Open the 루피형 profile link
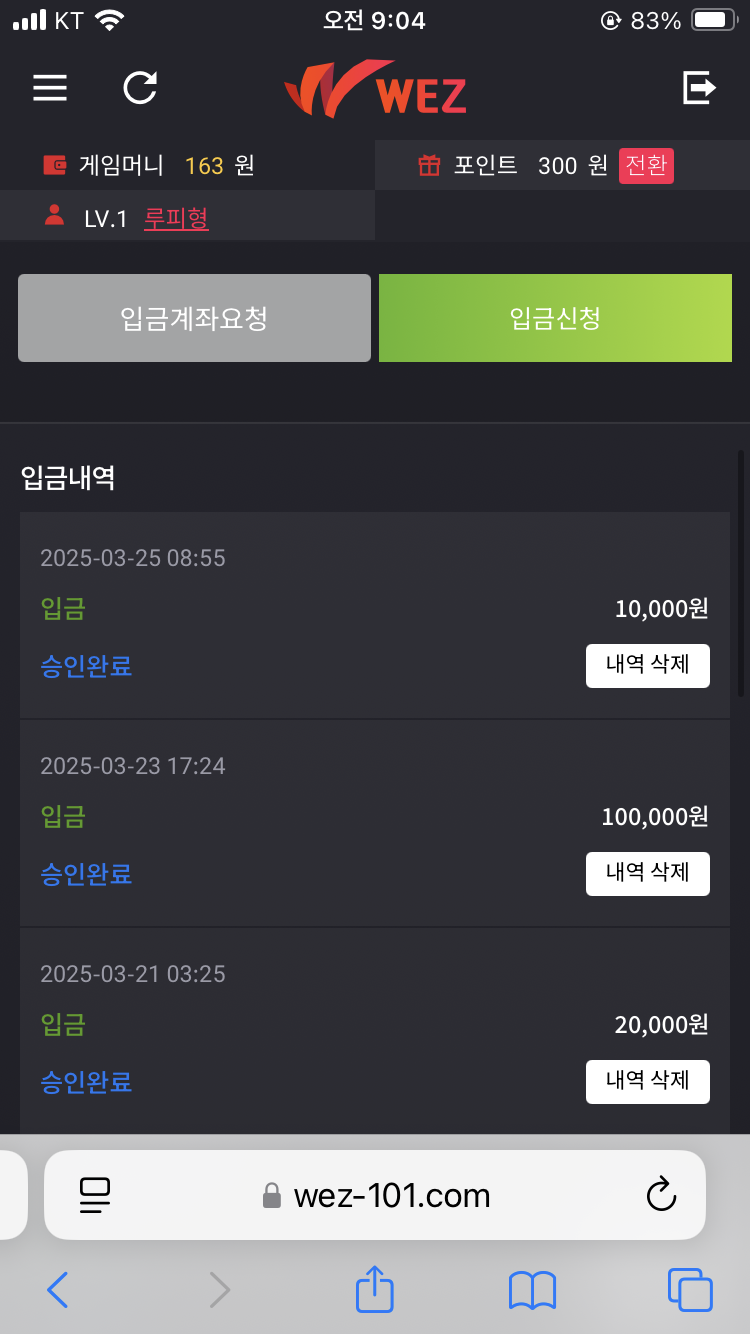This screenshot has height=1334, width=750. click(x=176, y=218)
